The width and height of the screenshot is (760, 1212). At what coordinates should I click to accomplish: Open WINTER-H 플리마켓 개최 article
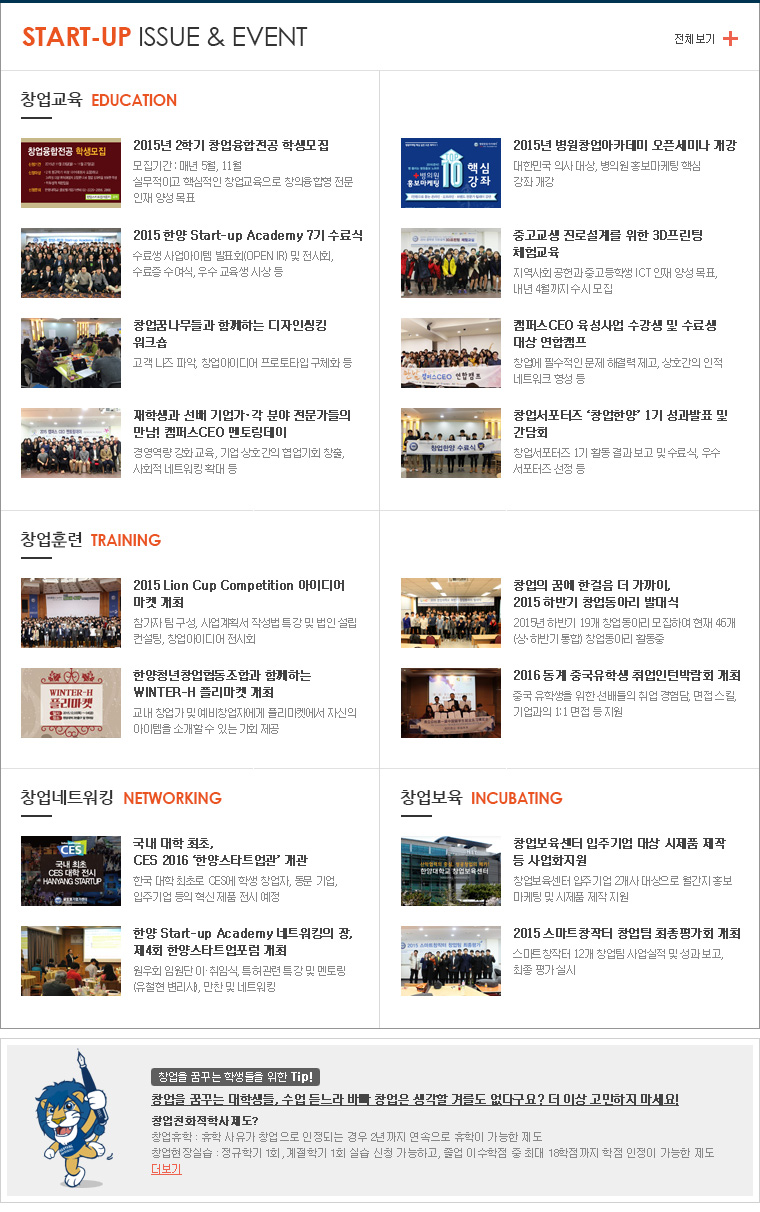point(222,684)
